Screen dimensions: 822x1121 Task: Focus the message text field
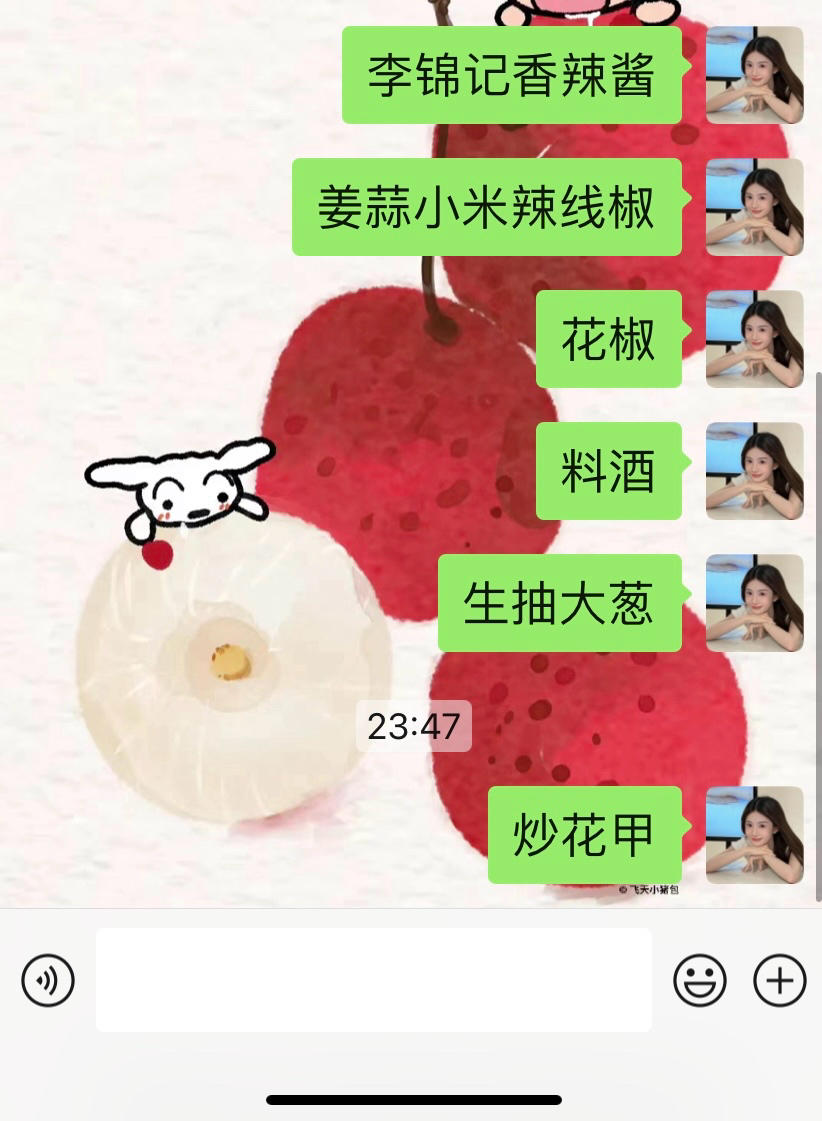[373, 980]
